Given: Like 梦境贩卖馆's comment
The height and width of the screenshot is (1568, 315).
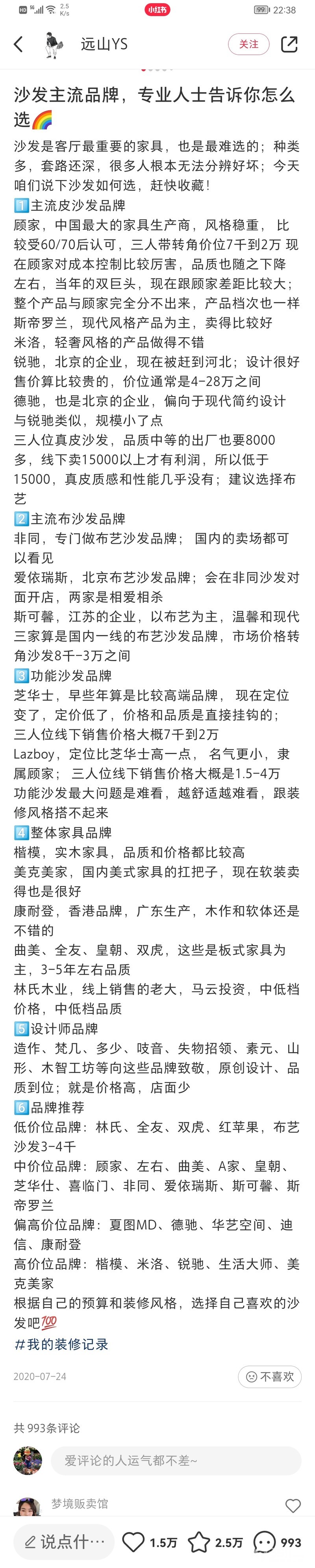Looking at the screenshot, I should (x=293, y=1505).
